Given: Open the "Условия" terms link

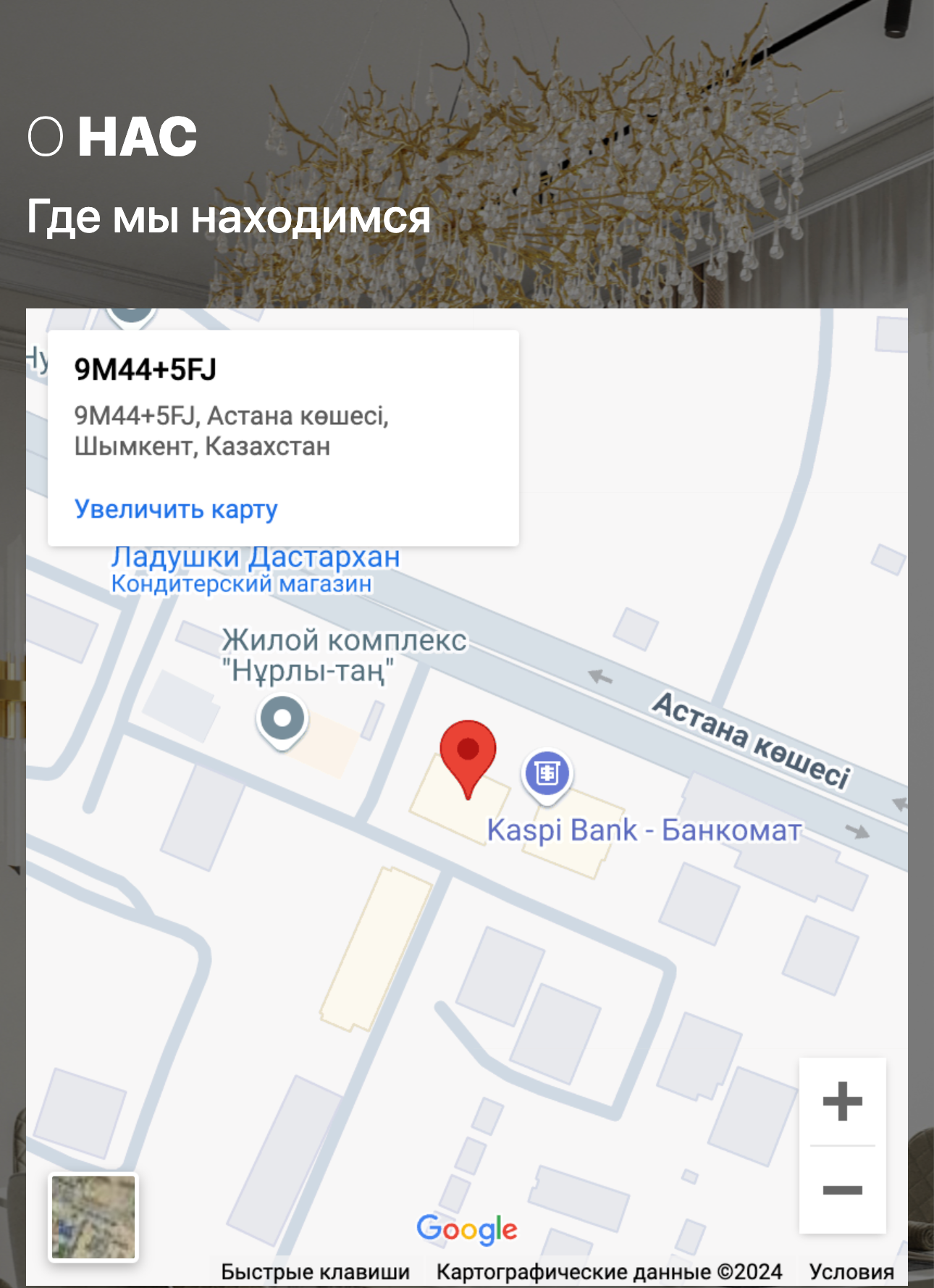Looking at the screenshot, I should (x=851, y=1271).
